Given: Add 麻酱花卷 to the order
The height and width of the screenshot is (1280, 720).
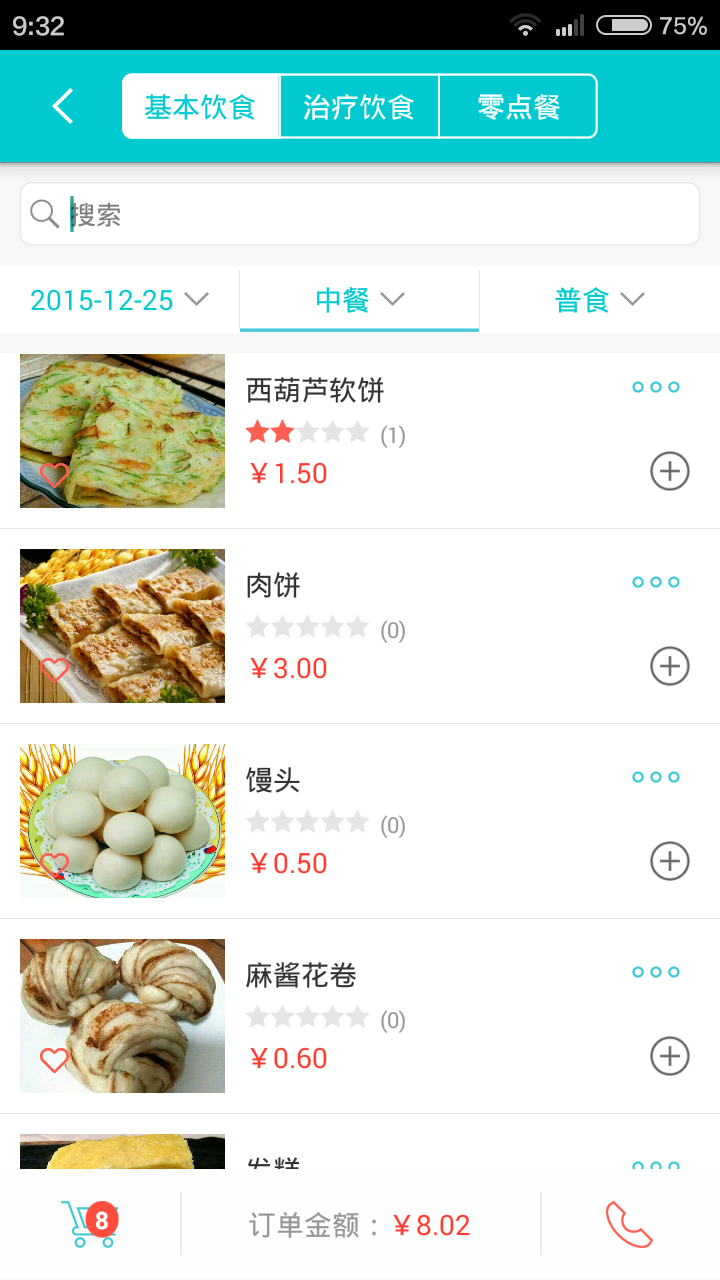Looking at the screenshot, I should click(670, 1056).
